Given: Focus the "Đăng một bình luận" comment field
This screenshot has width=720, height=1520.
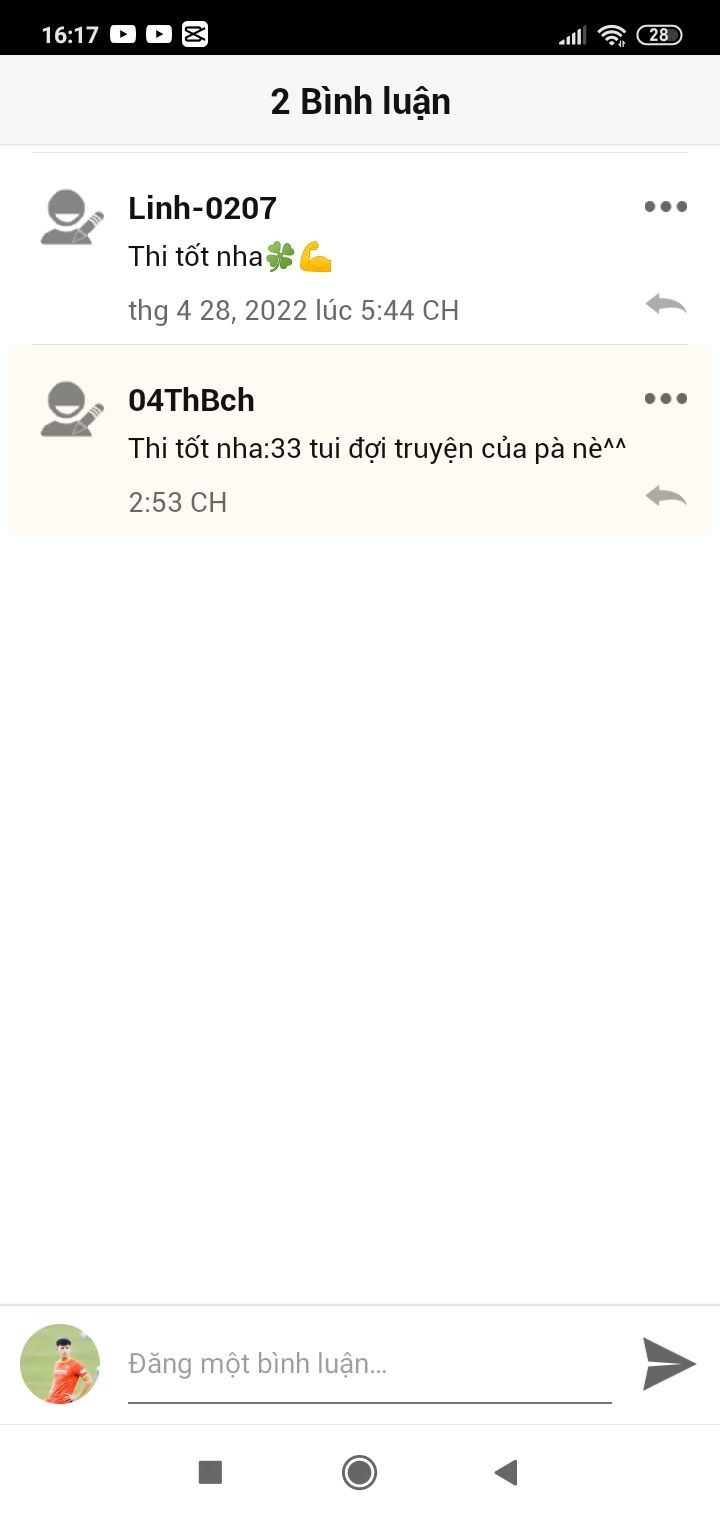Looking at the screenshot, I should (368, 1364).
